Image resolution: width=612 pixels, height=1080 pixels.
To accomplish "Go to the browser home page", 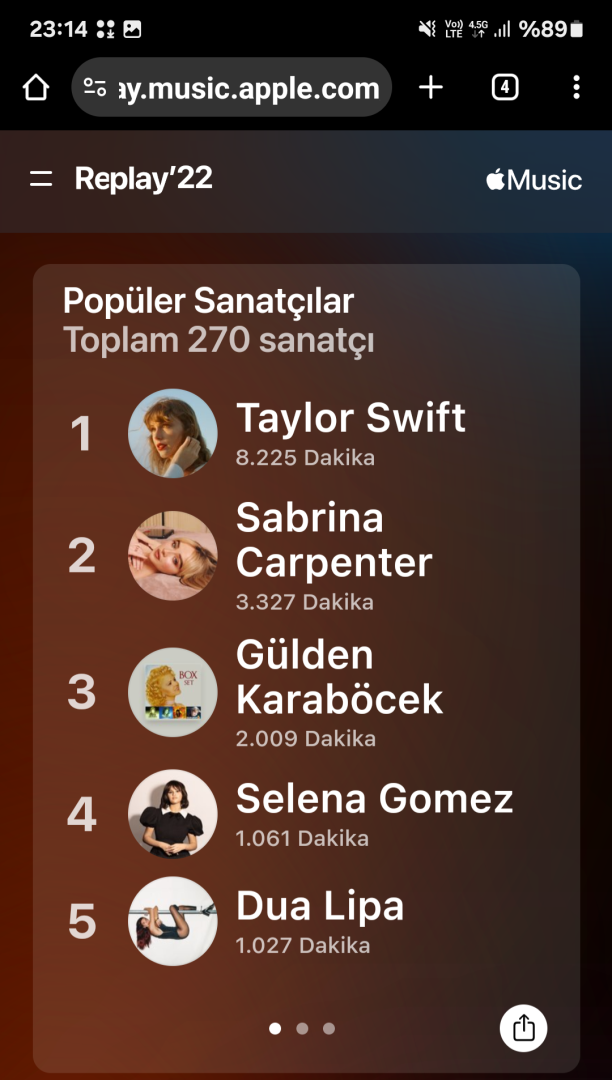I will tap(36, 88).
